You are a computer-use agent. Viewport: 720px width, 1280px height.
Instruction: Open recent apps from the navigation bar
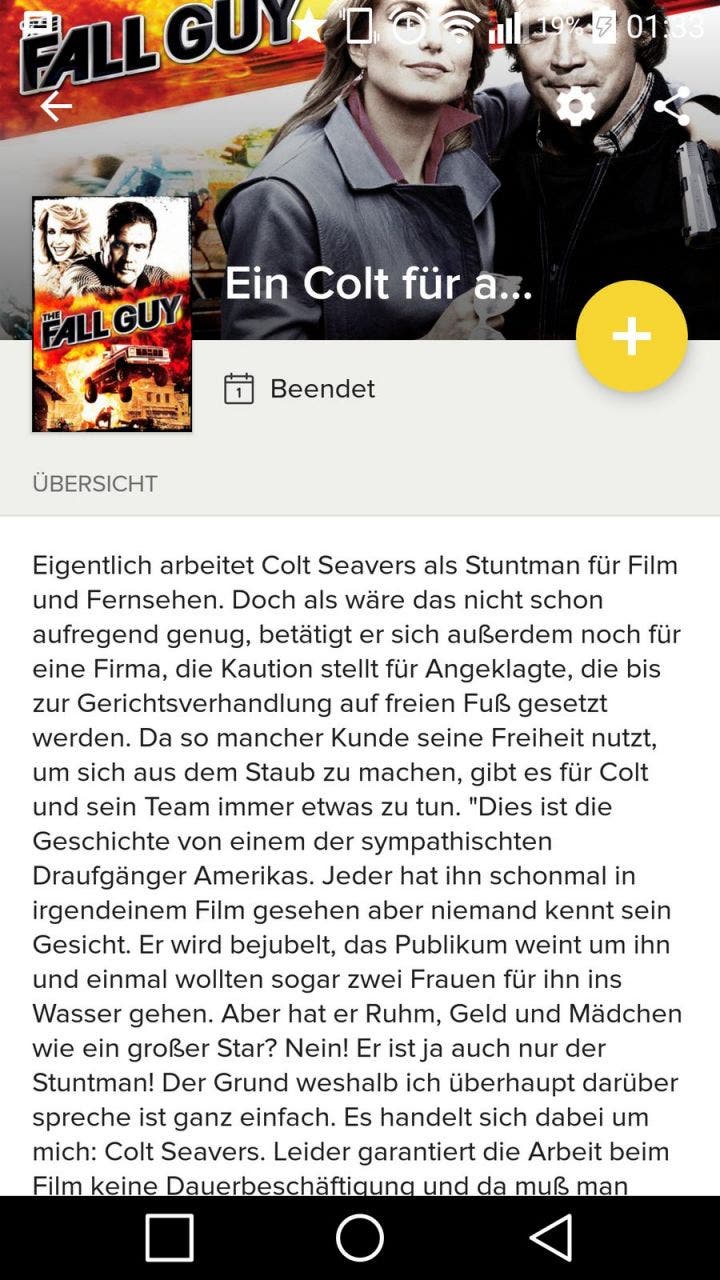(169, 1238)
